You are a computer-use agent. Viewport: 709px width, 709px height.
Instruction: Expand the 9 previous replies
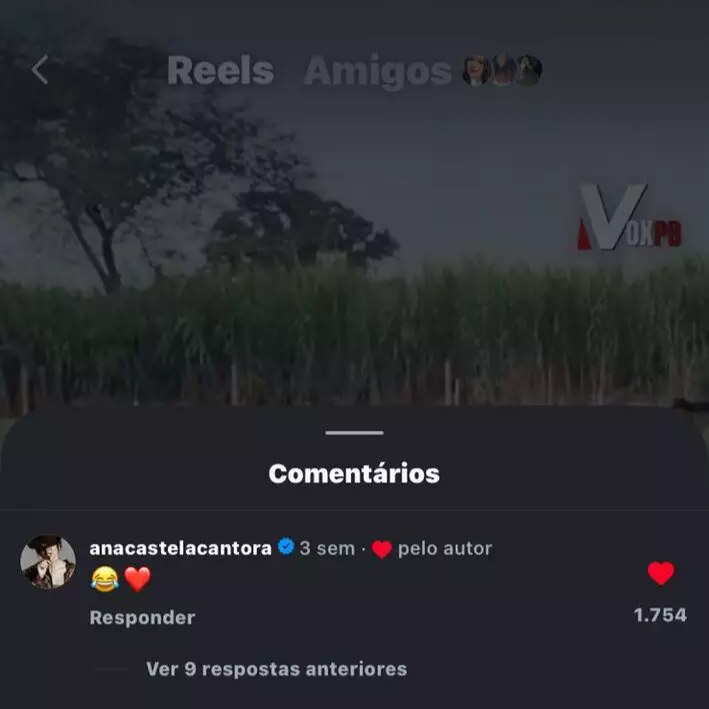tap(276, 669)
